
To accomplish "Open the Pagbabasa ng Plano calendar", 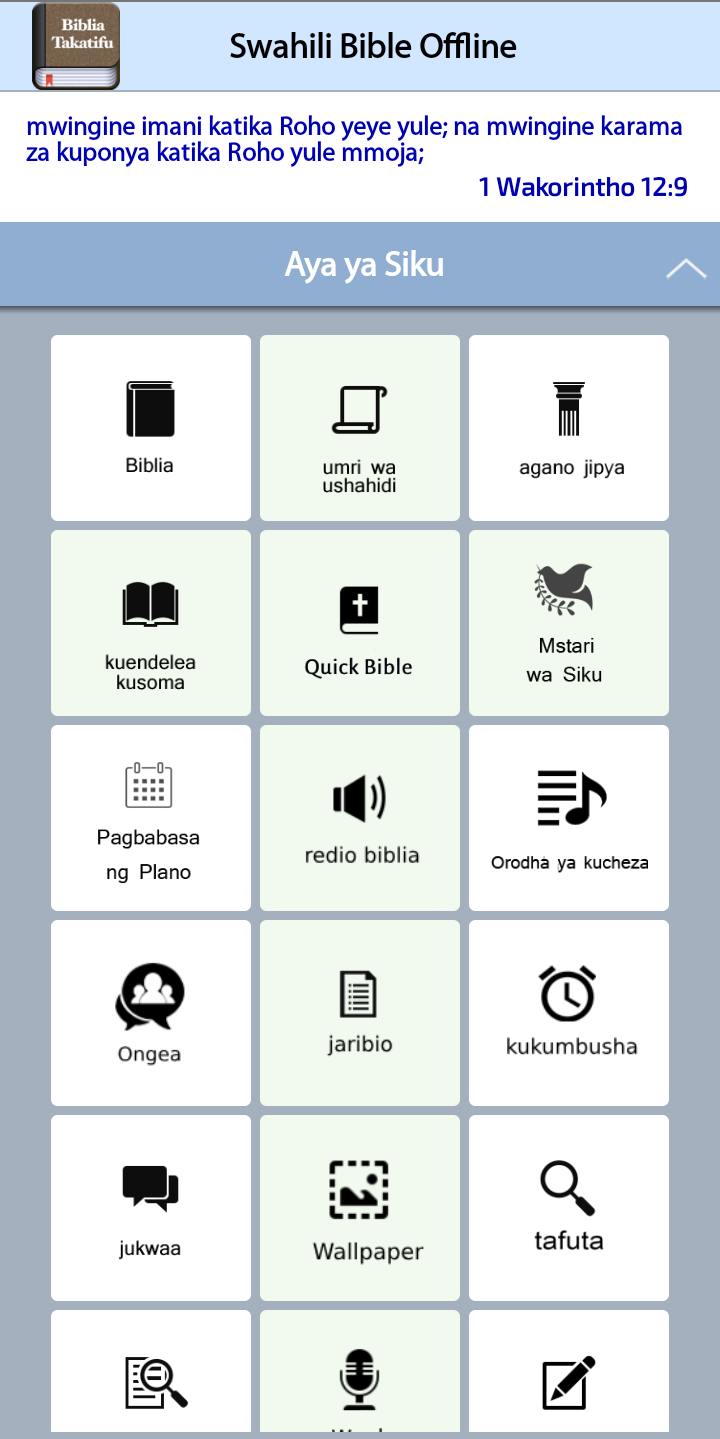I will 150,818.
